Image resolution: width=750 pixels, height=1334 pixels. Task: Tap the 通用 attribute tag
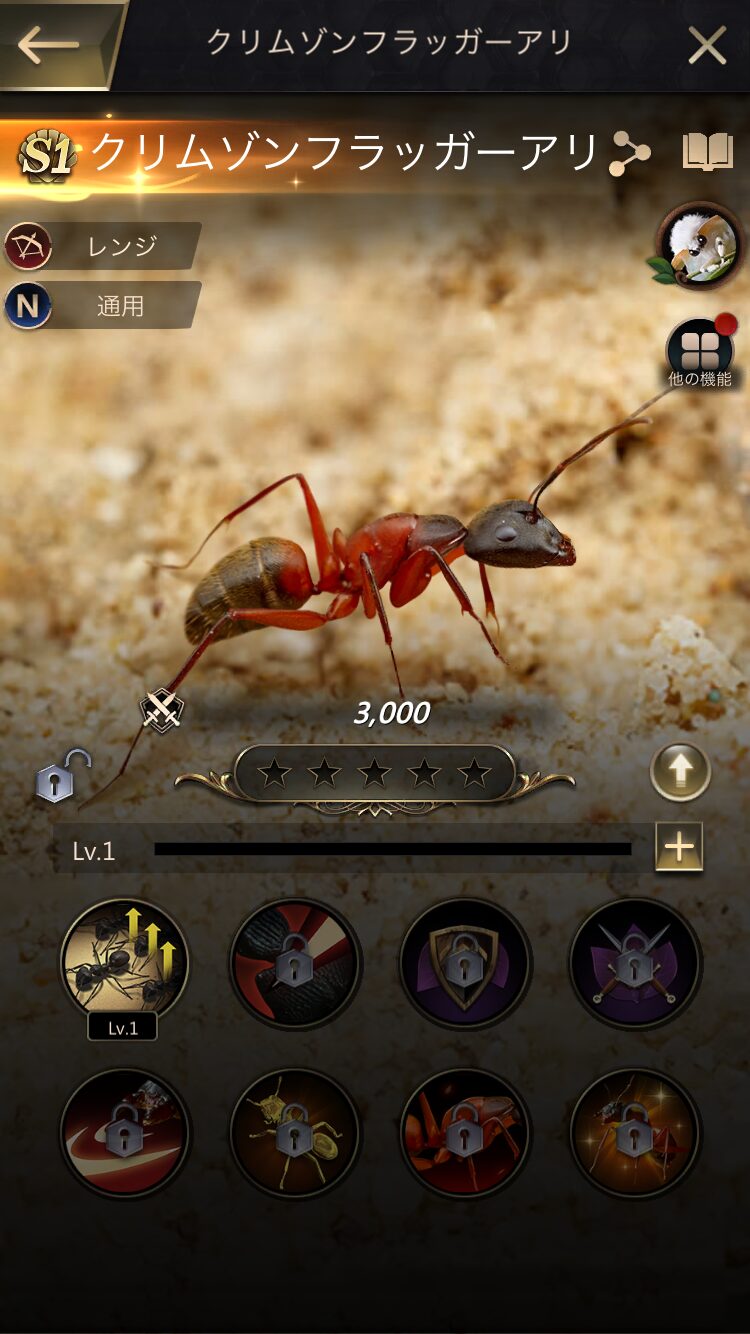(102, 306)
